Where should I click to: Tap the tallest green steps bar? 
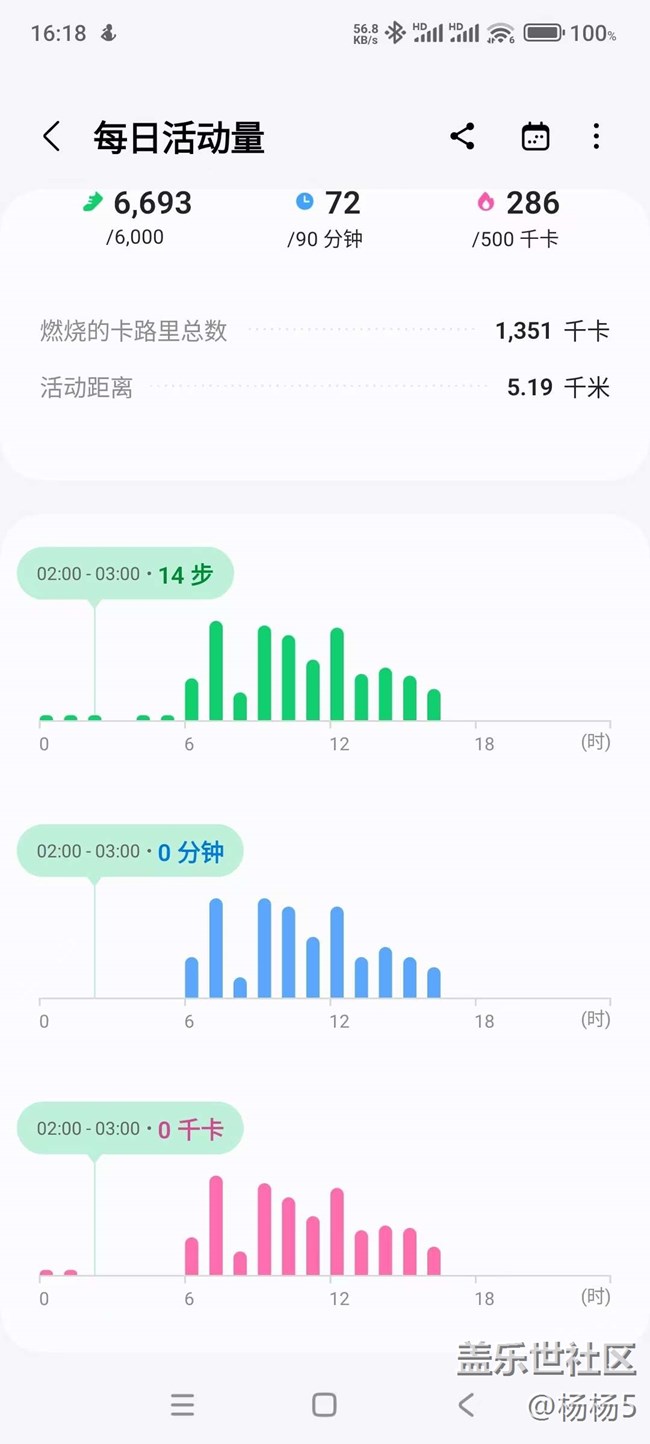pos(216,671)
